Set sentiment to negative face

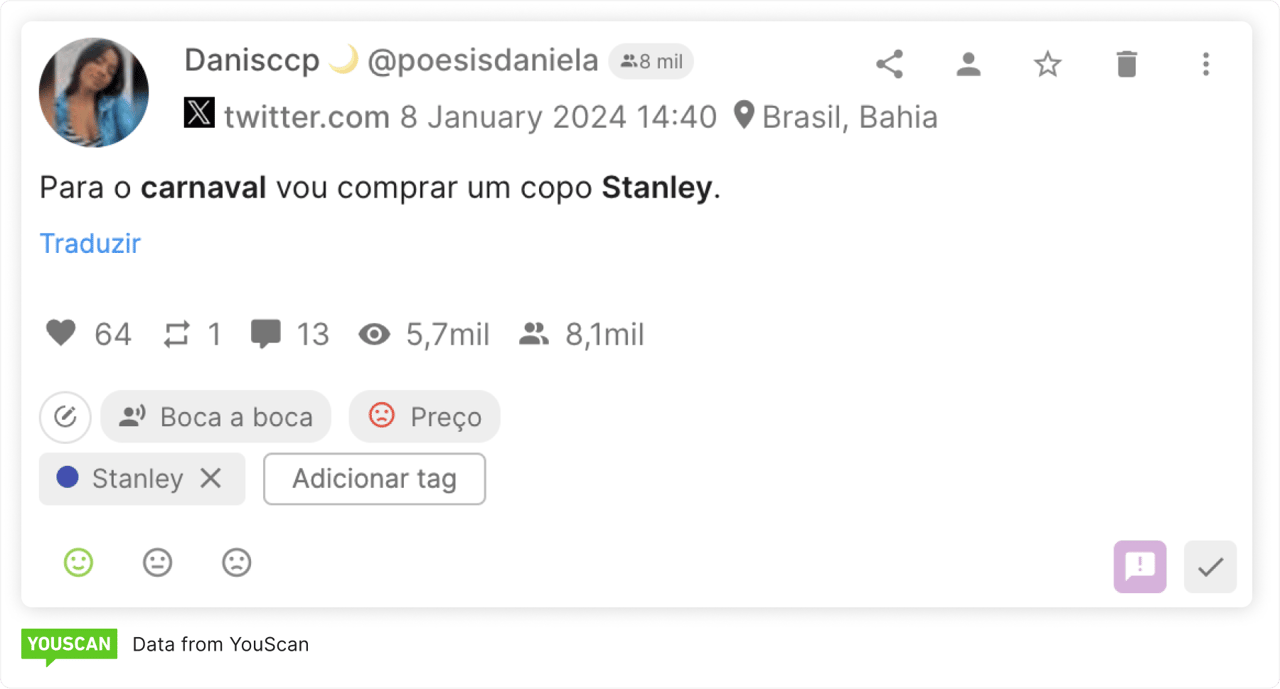click(236, 563)
